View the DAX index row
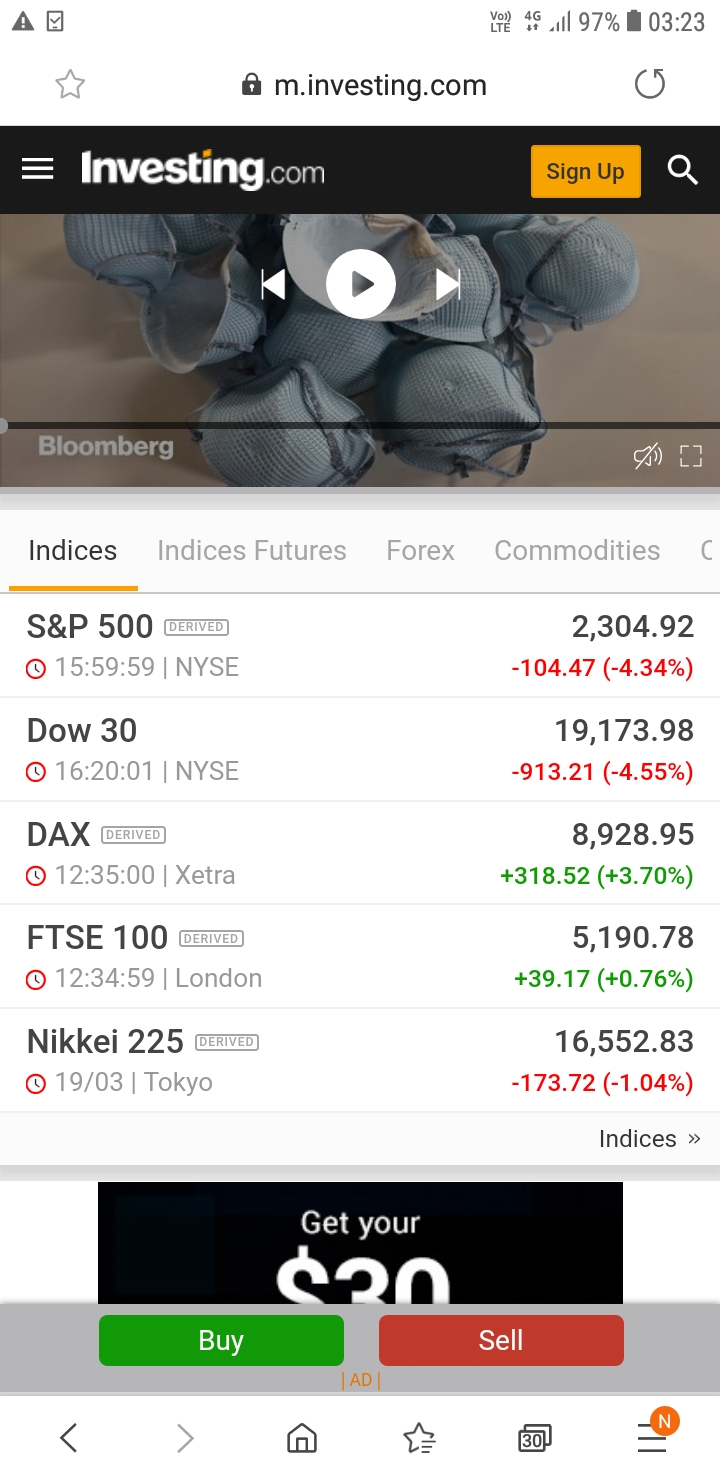720x1480 pixels. [x=360, y=854]
